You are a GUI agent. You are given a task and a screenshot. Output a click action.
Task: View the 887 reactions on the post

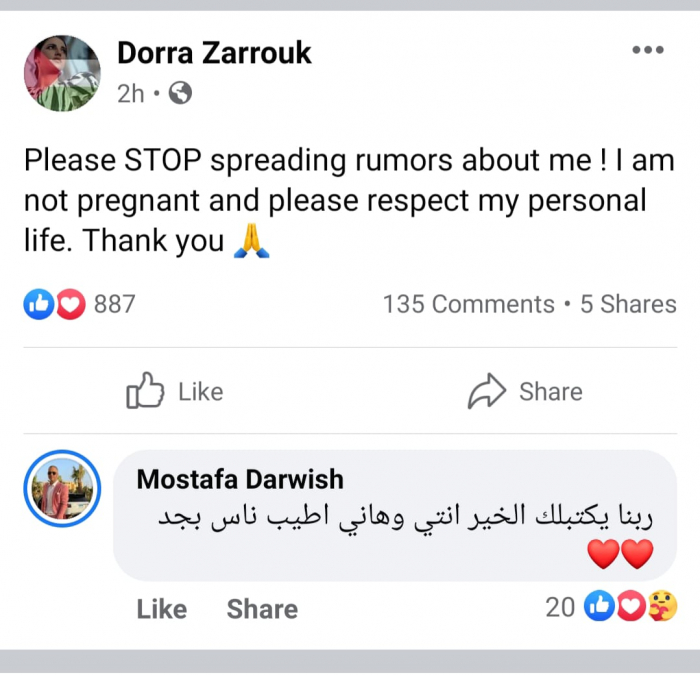pos(80,304)
